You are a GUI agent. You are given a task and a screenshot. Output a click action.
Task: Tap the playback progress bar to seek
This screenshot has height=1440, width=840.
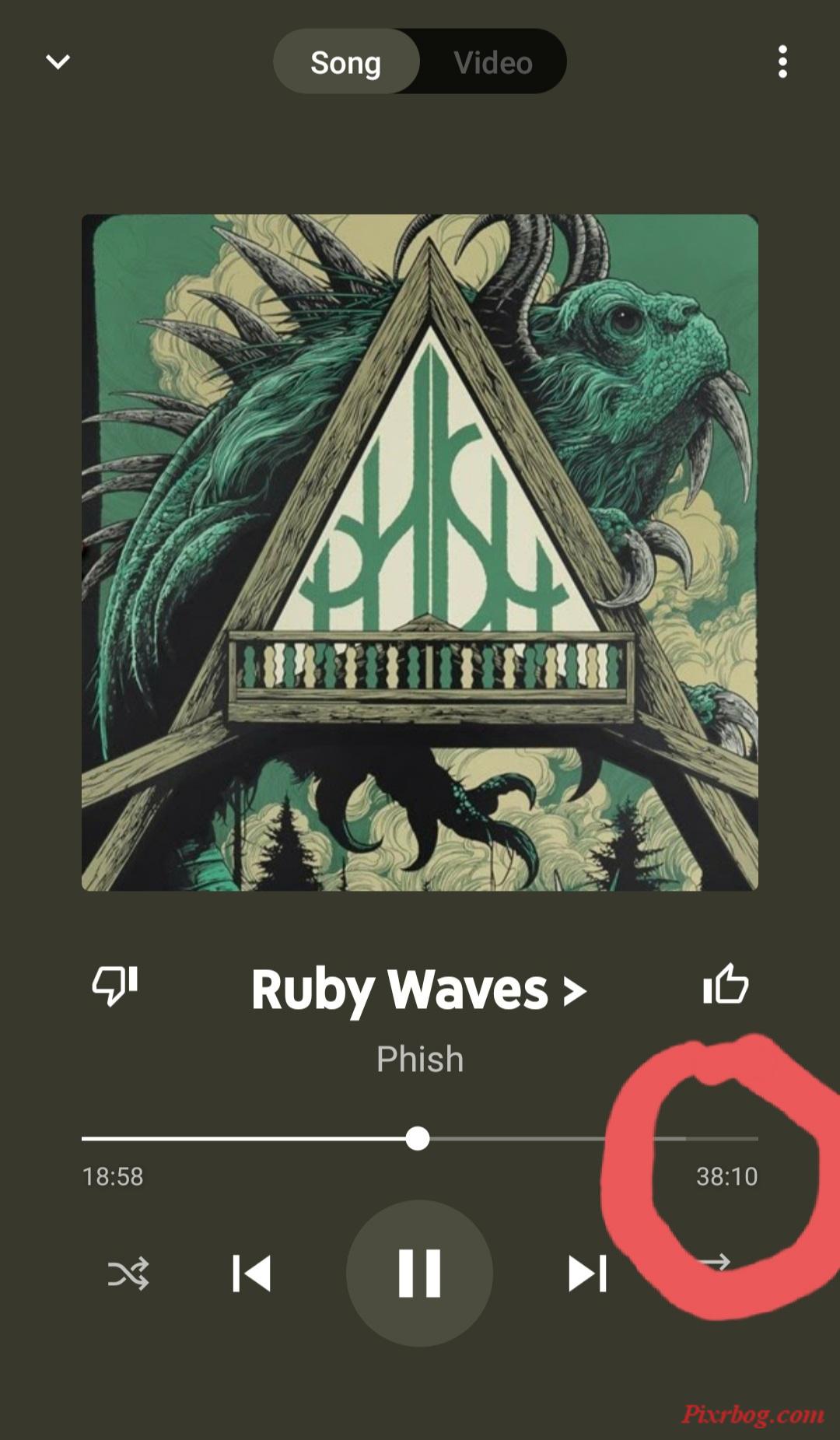(x=544, y=1138)
